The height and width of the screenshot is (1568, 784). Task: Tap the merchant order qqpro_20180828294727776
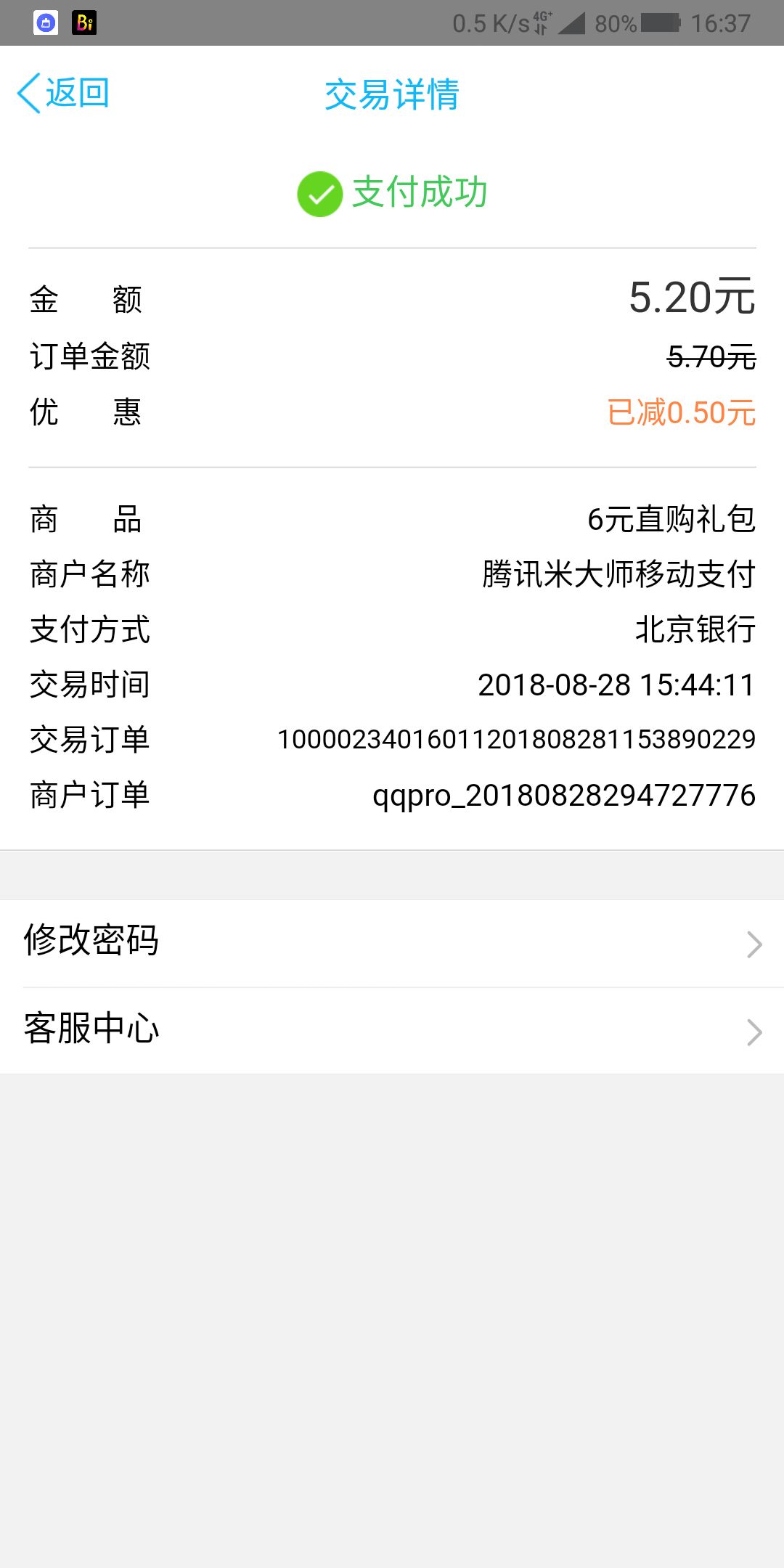[563, 794]
